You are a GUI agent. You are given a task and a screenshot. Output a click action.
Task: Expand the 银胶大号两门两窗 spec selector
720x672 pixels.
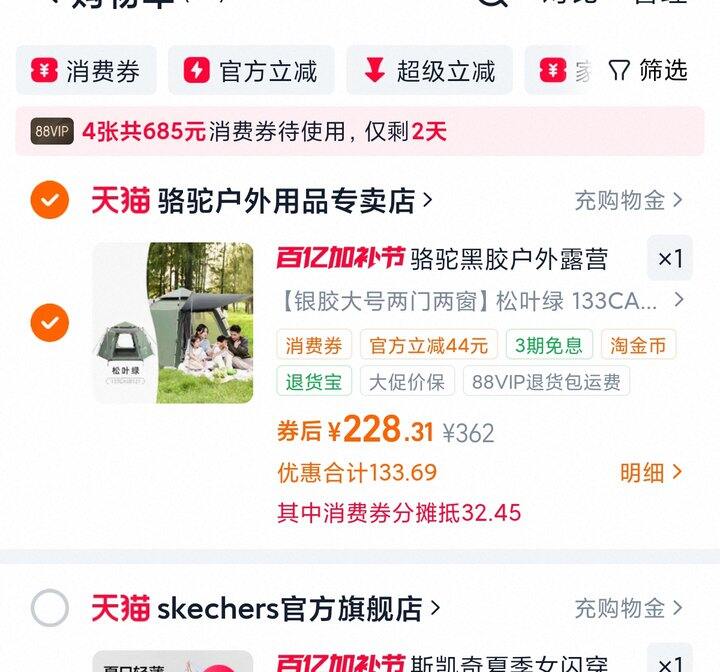(x=480, y=300)
